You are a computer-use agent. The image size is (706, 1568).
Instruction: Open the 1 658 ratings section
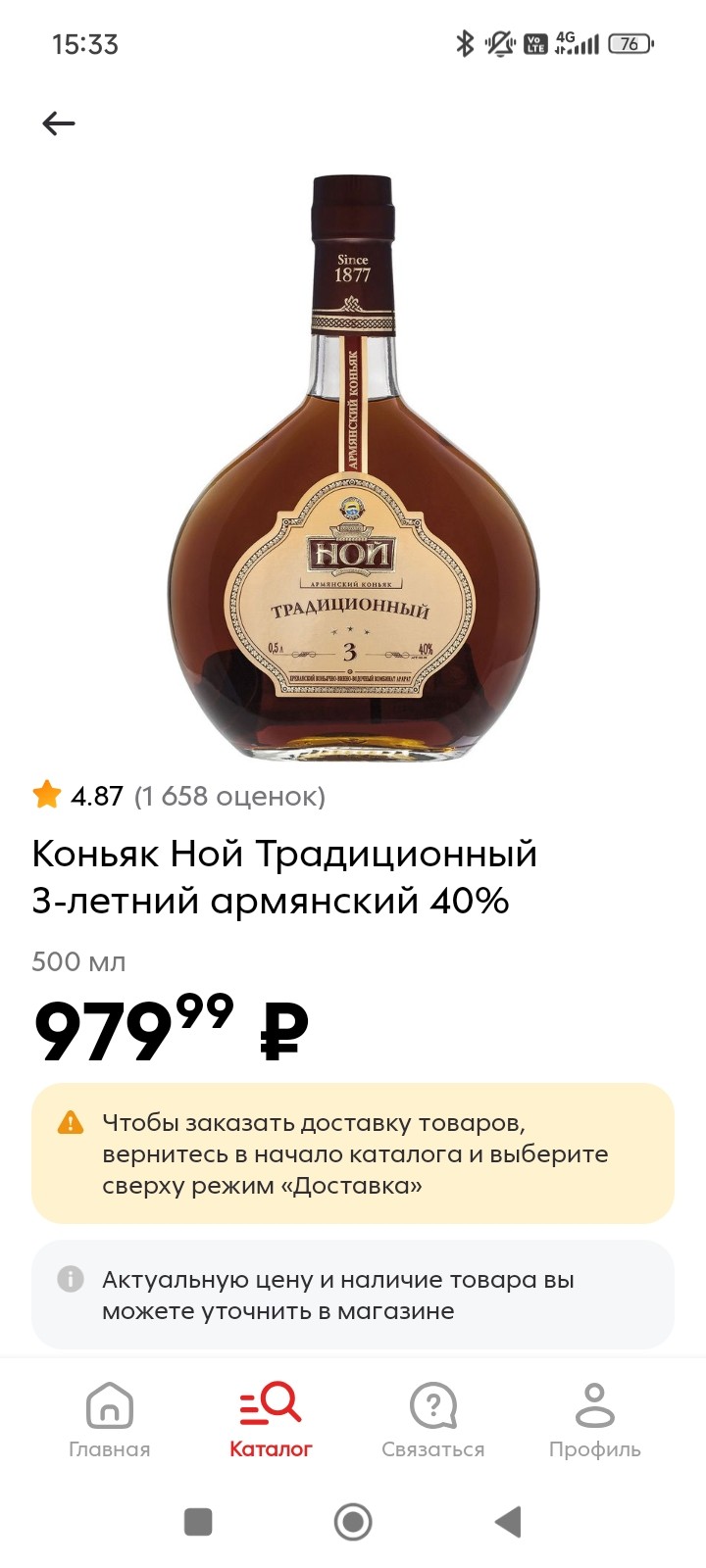(x=229, y=796)
